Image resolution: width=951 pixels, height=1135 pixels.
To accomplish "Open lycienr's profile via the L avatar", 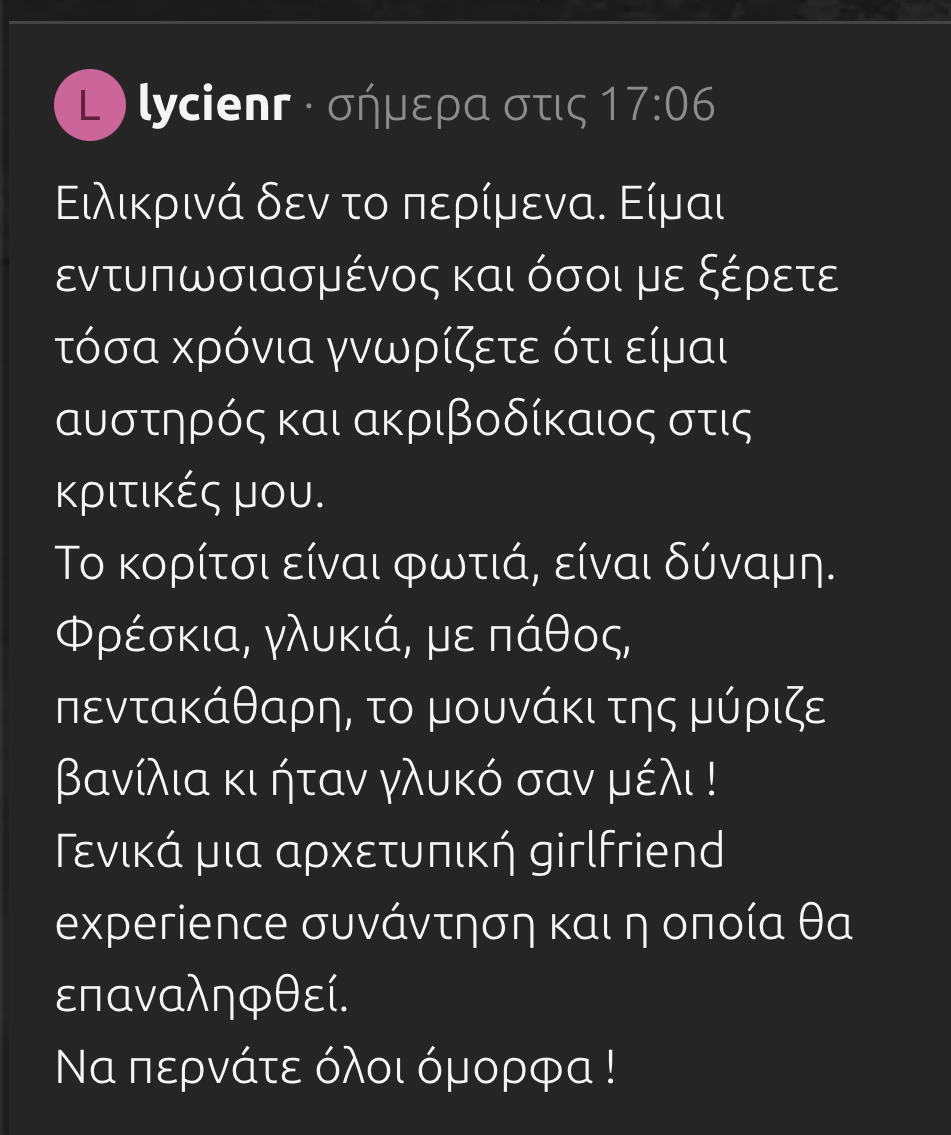I will (88, 106).
